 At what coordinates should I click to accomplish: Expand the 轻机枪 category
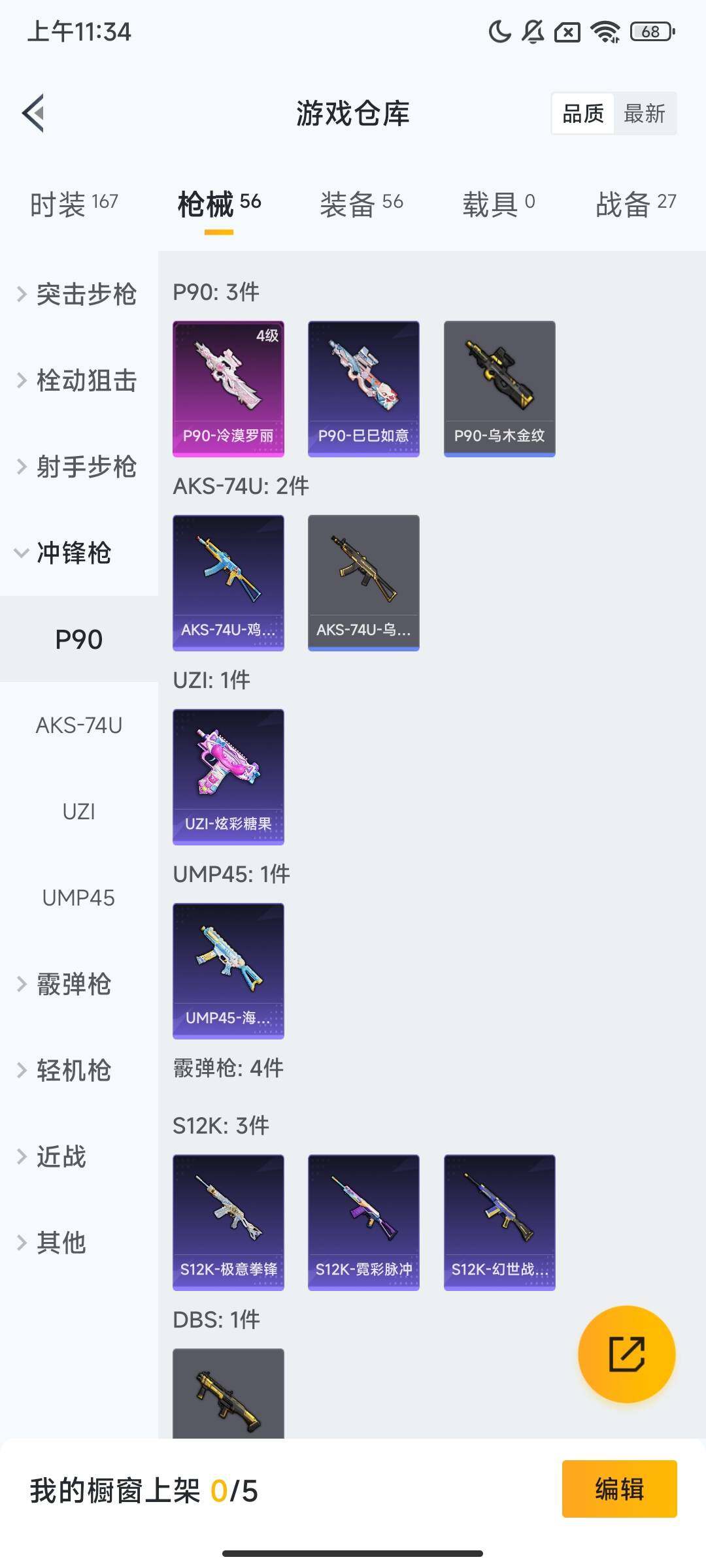coord(65,1070)
